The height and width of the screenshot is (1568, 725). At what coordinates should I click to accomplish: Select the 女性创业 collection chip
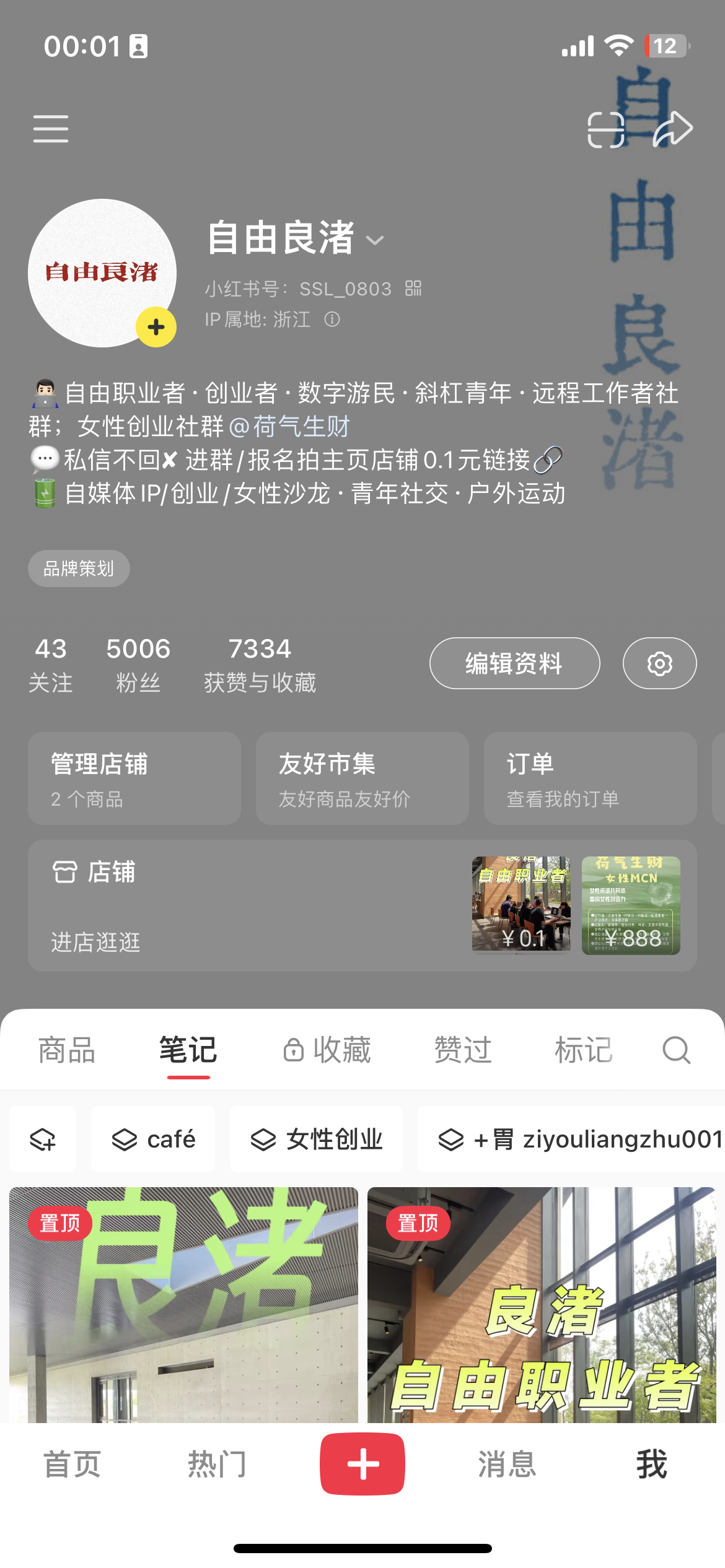pyautogui.click(x=316, y=1139)
